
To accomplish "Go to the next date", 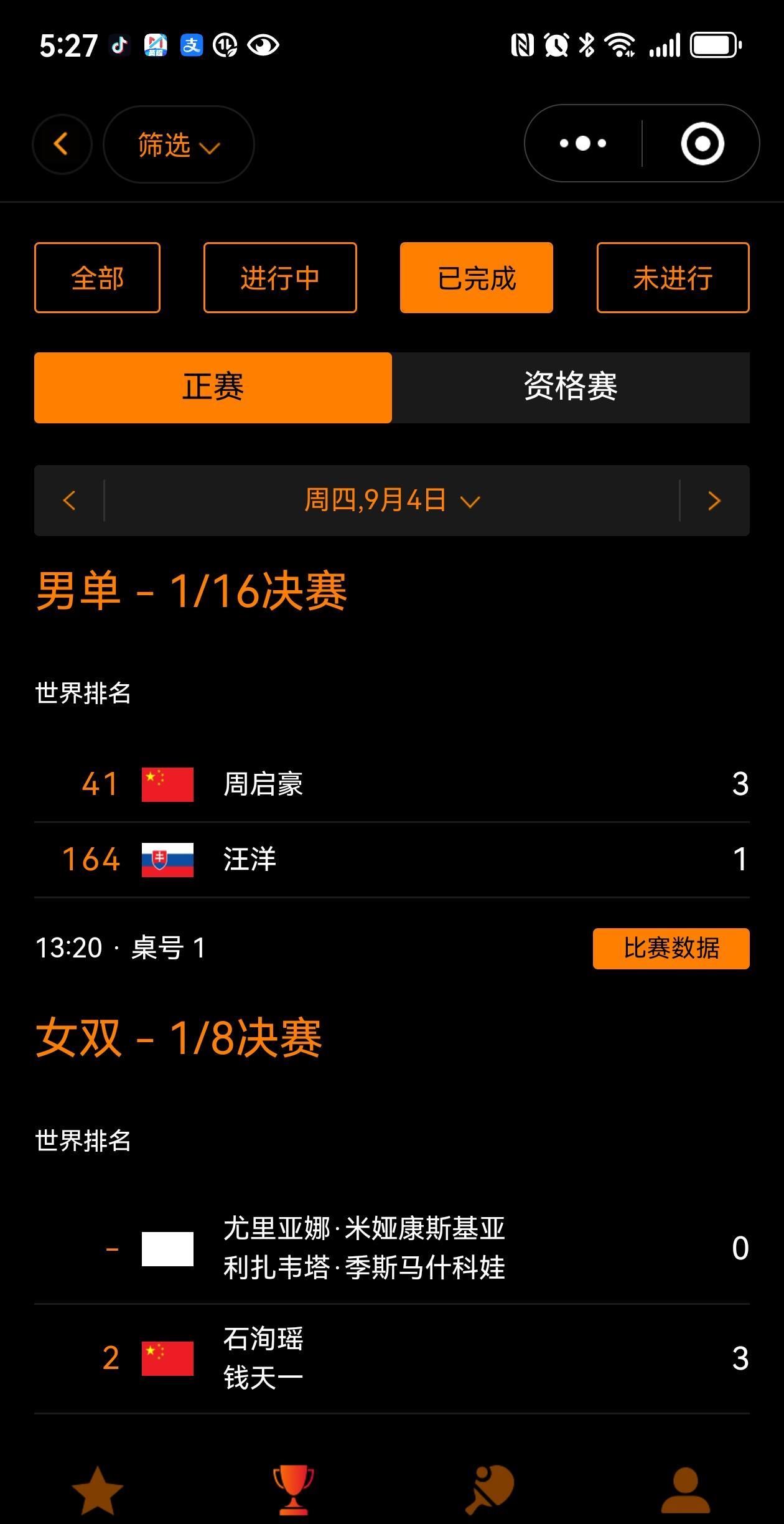I will (714, 501).
